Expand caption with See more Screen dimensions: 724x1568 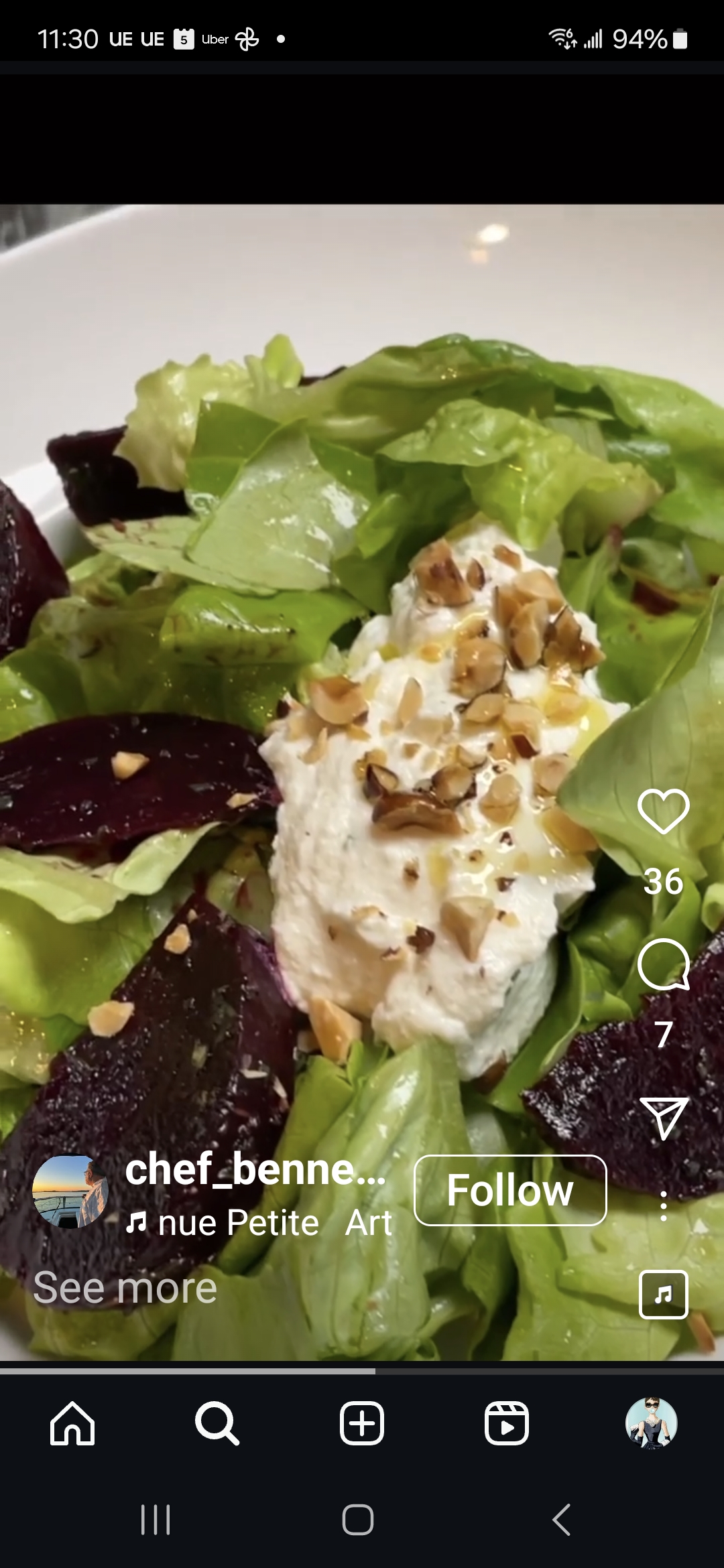point(125,1287)
